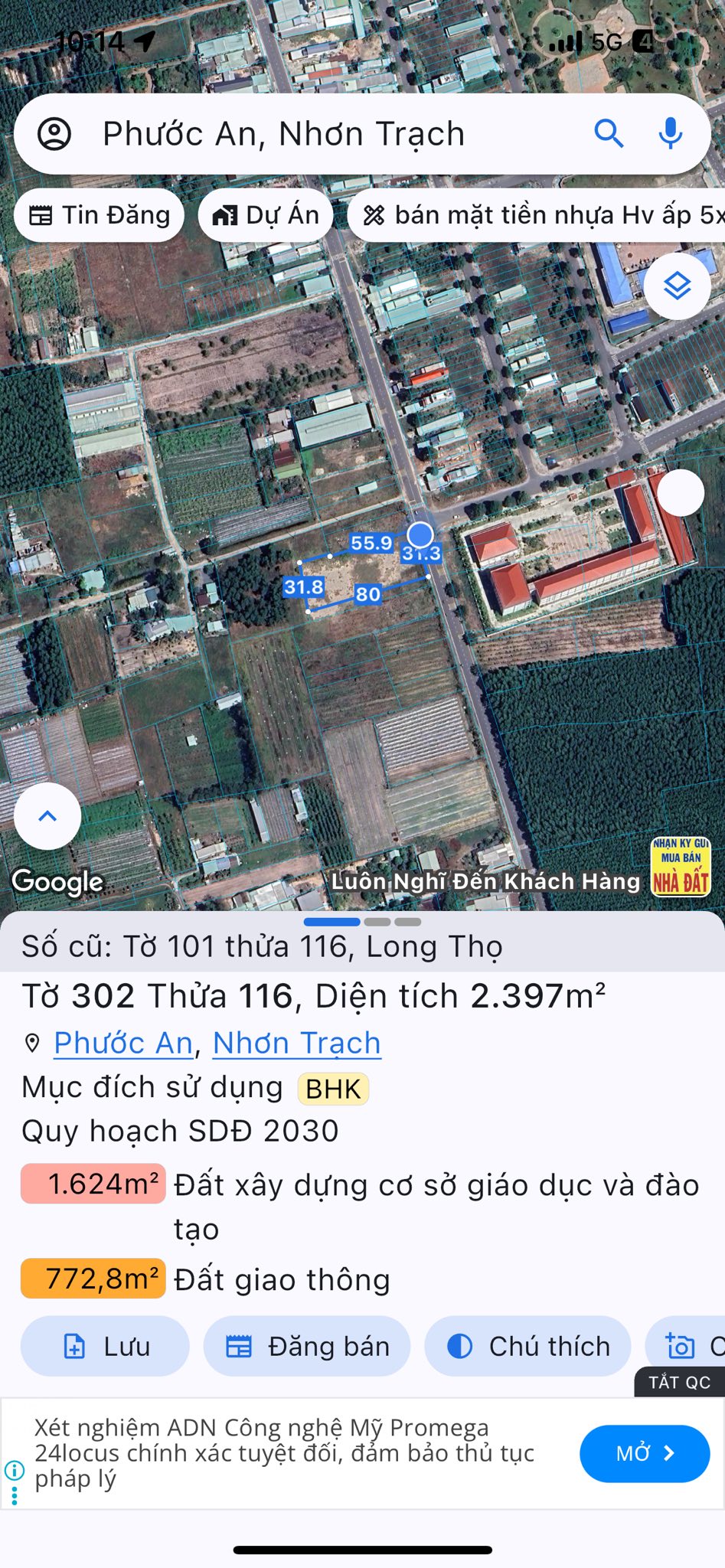Tap the pink 1.624m² area swatch
Image resolution: width=725 pixels, height=1568 pixels.
coord(92,1184)
